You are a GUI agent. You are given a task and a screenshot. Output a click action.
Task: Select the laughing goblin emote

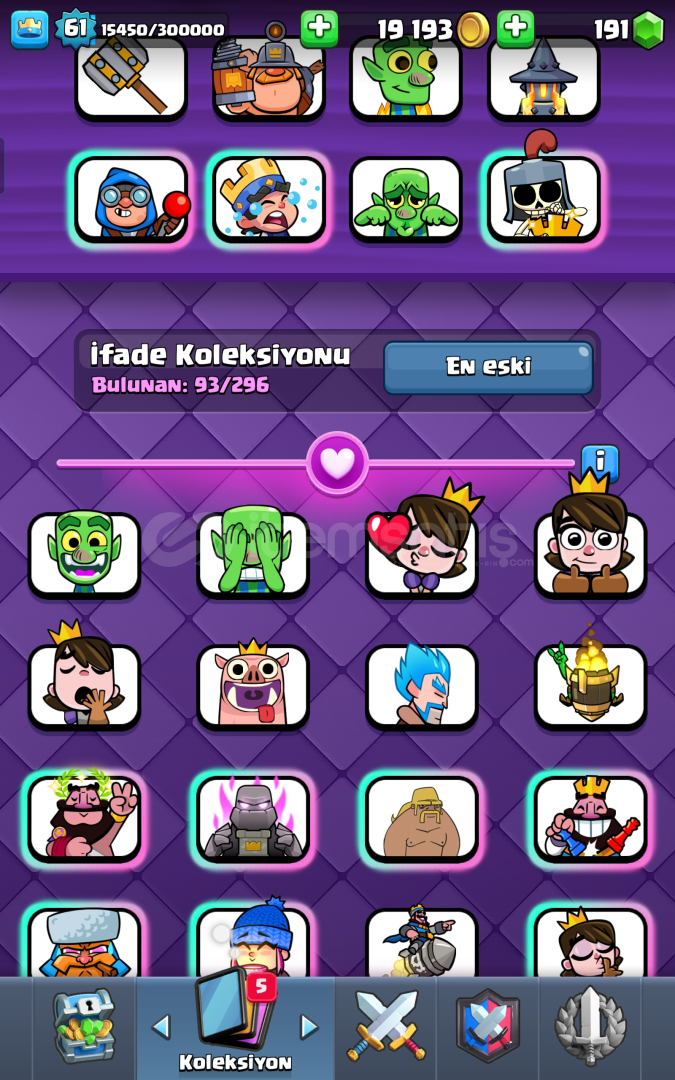click(84, 553)
